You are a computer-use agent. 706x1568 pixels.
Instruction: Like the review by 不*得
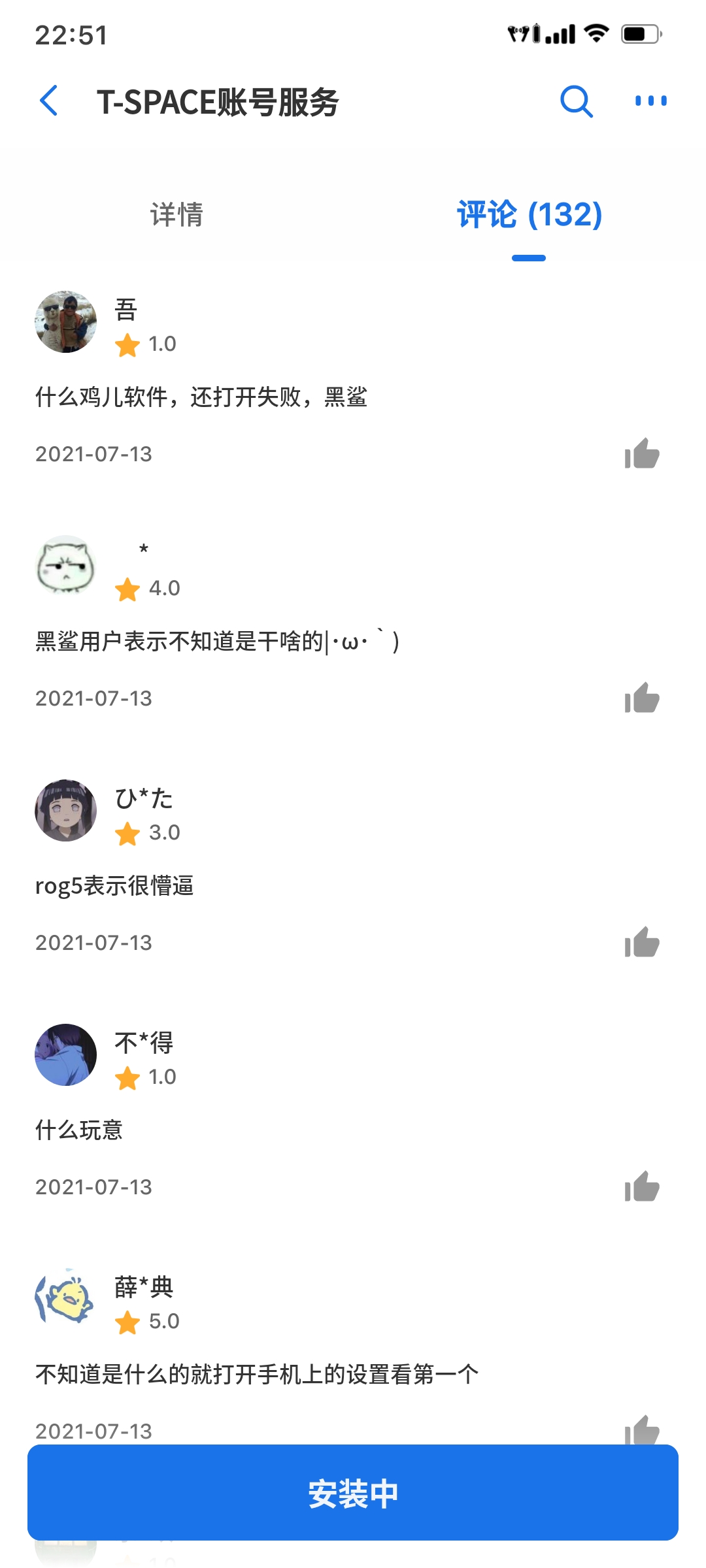point(642,1186)
